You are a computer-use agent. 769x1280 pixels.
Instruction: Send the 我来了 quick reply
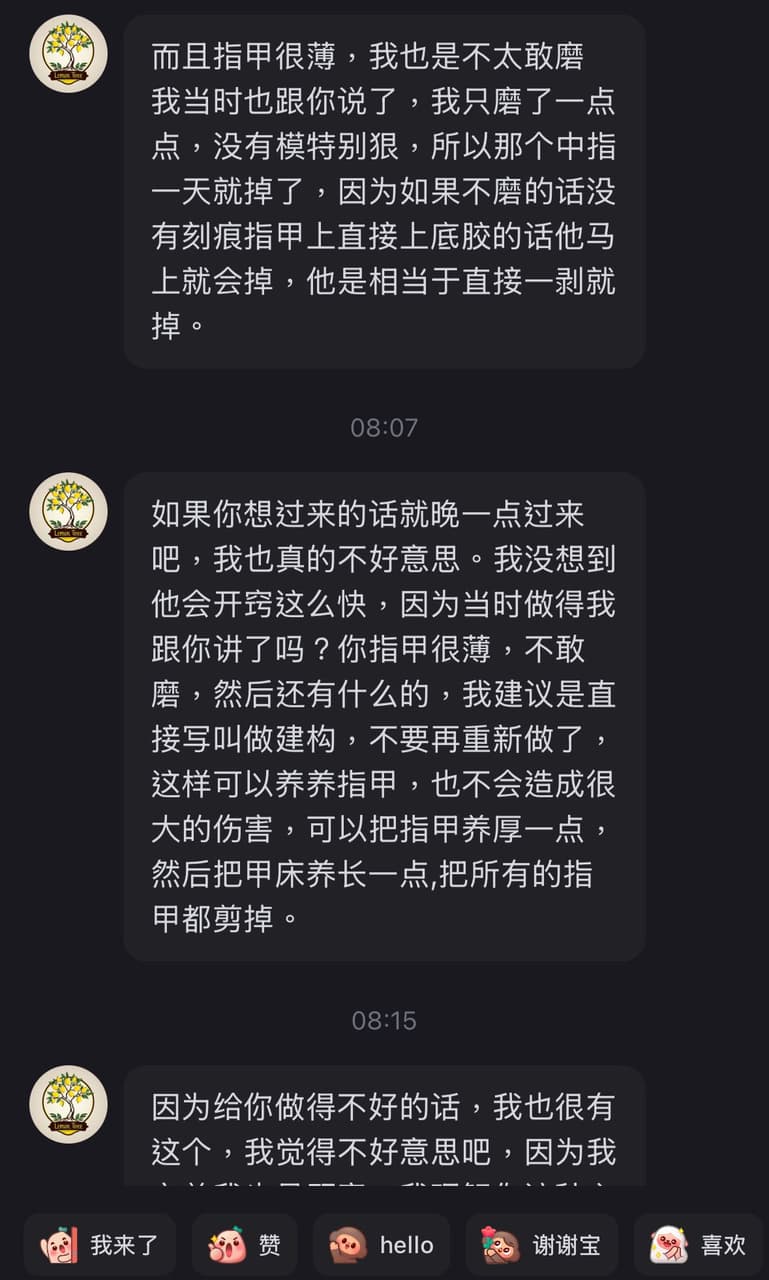click(99, 1243)
